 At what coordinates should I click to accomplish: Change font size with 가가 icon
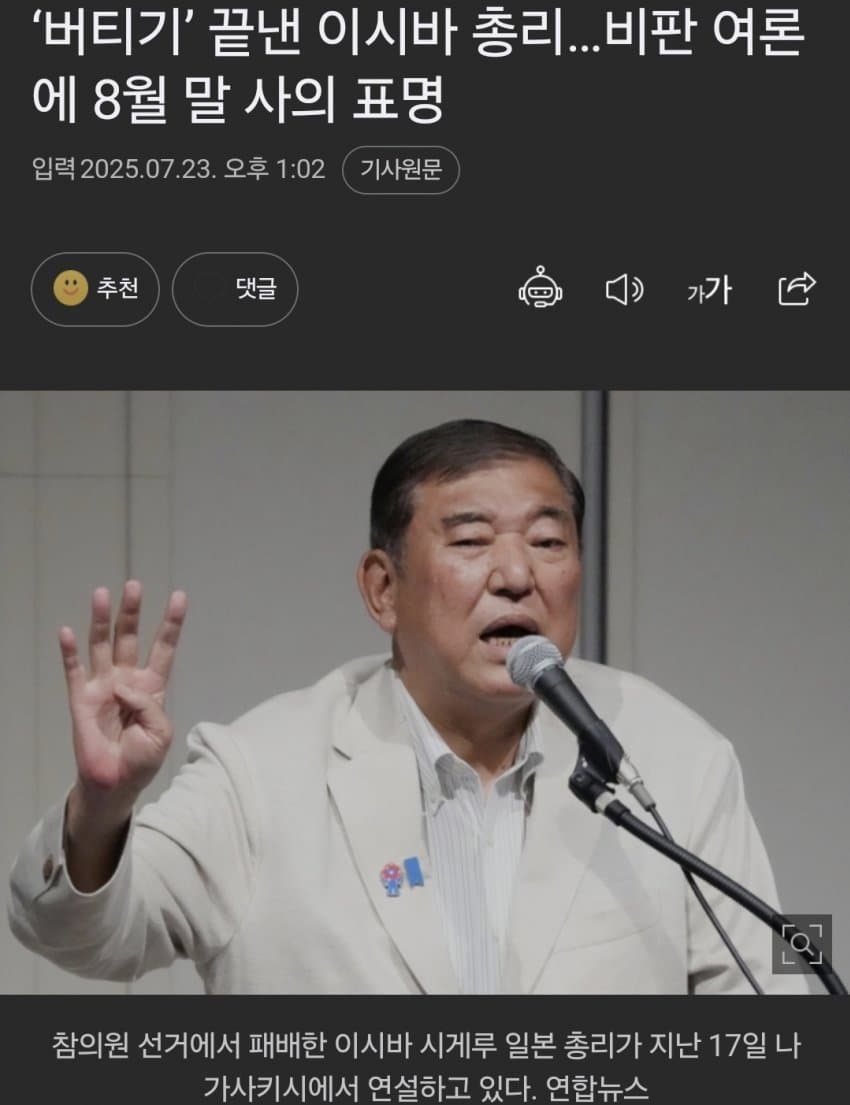709,291
